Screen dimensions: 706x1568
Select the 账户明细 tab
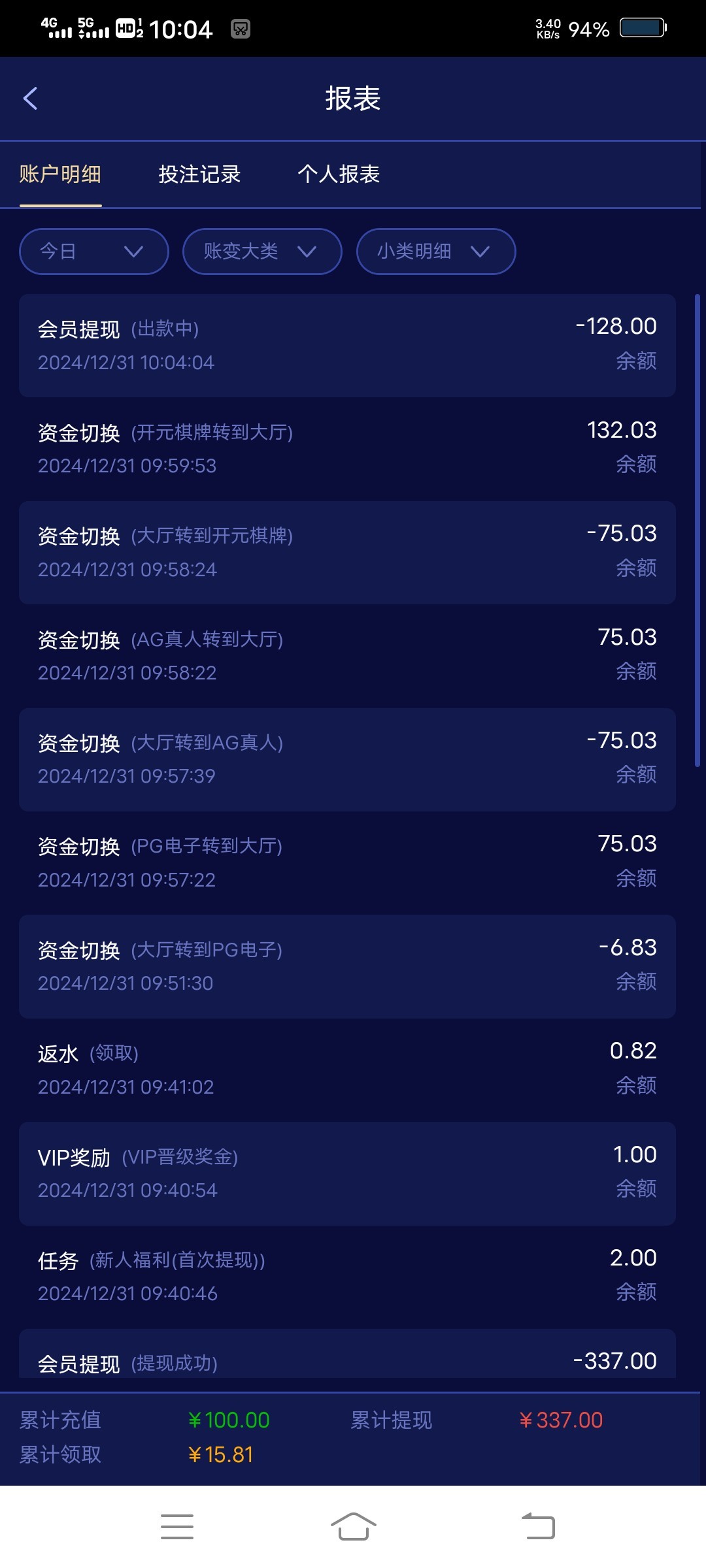click(60, 174)
